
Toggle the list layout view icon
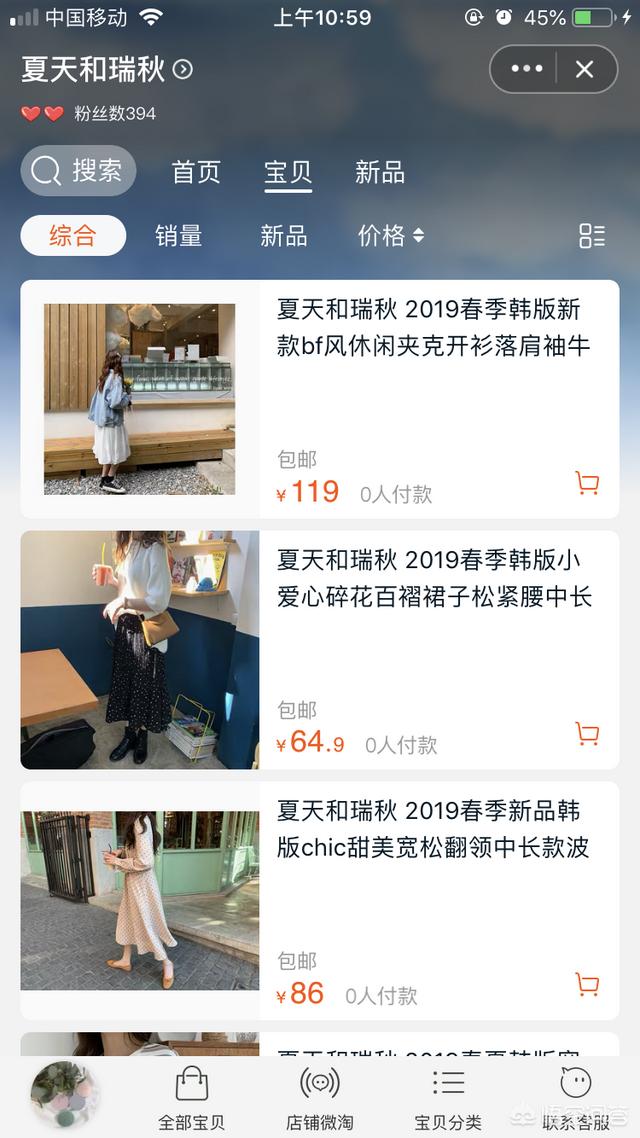[x=592, y=236]
